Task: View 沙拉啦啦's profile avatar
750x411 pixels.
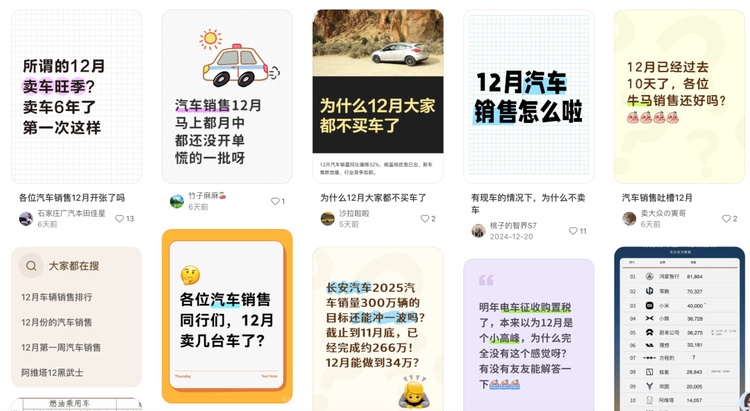Action: 327,218
